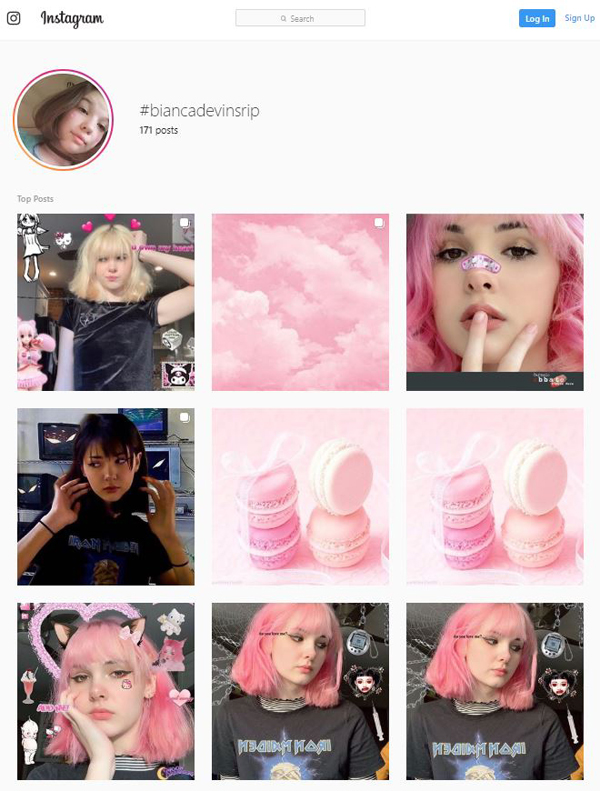Open the pink heart frame cat ears post

click(106, 690)
